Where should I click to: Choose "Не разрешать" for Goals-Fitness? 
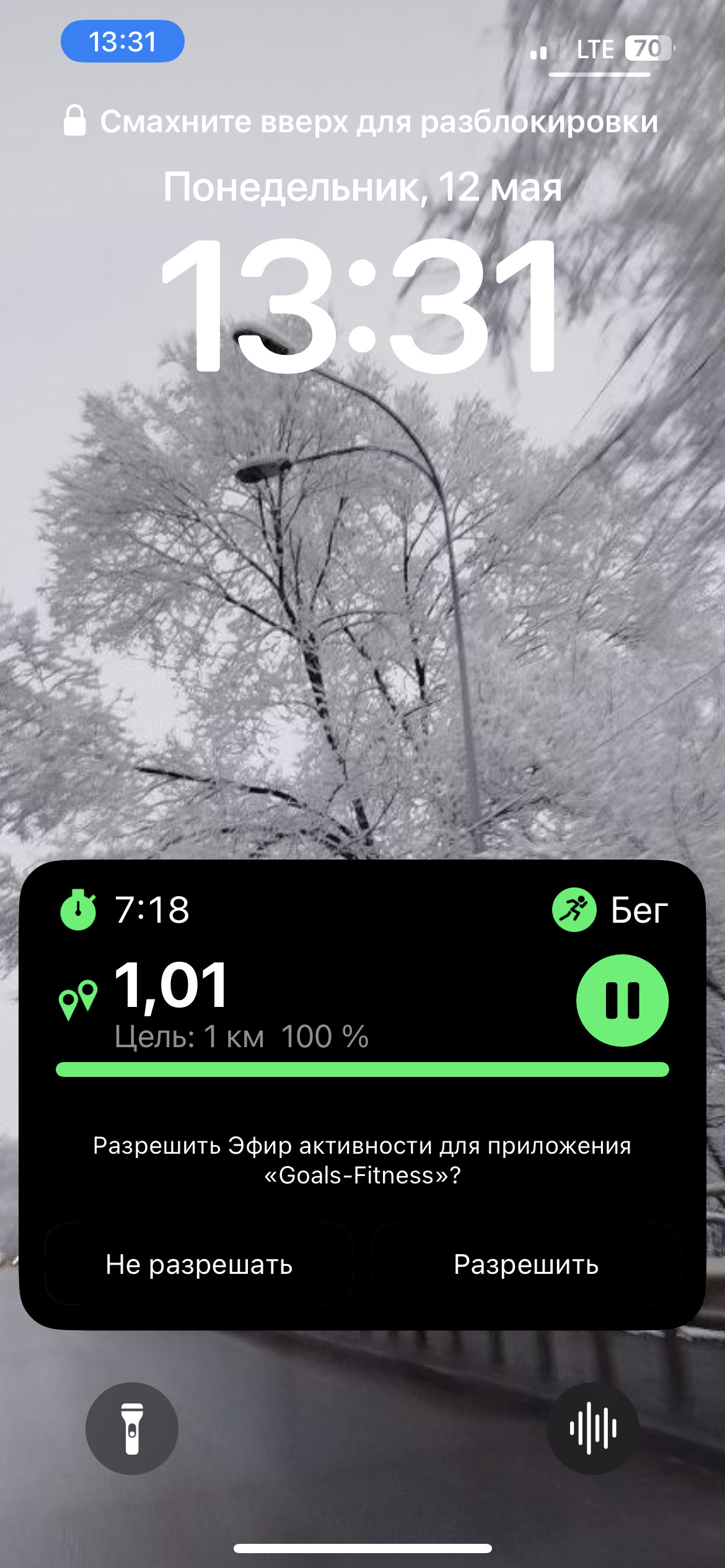coord(199,1264)
